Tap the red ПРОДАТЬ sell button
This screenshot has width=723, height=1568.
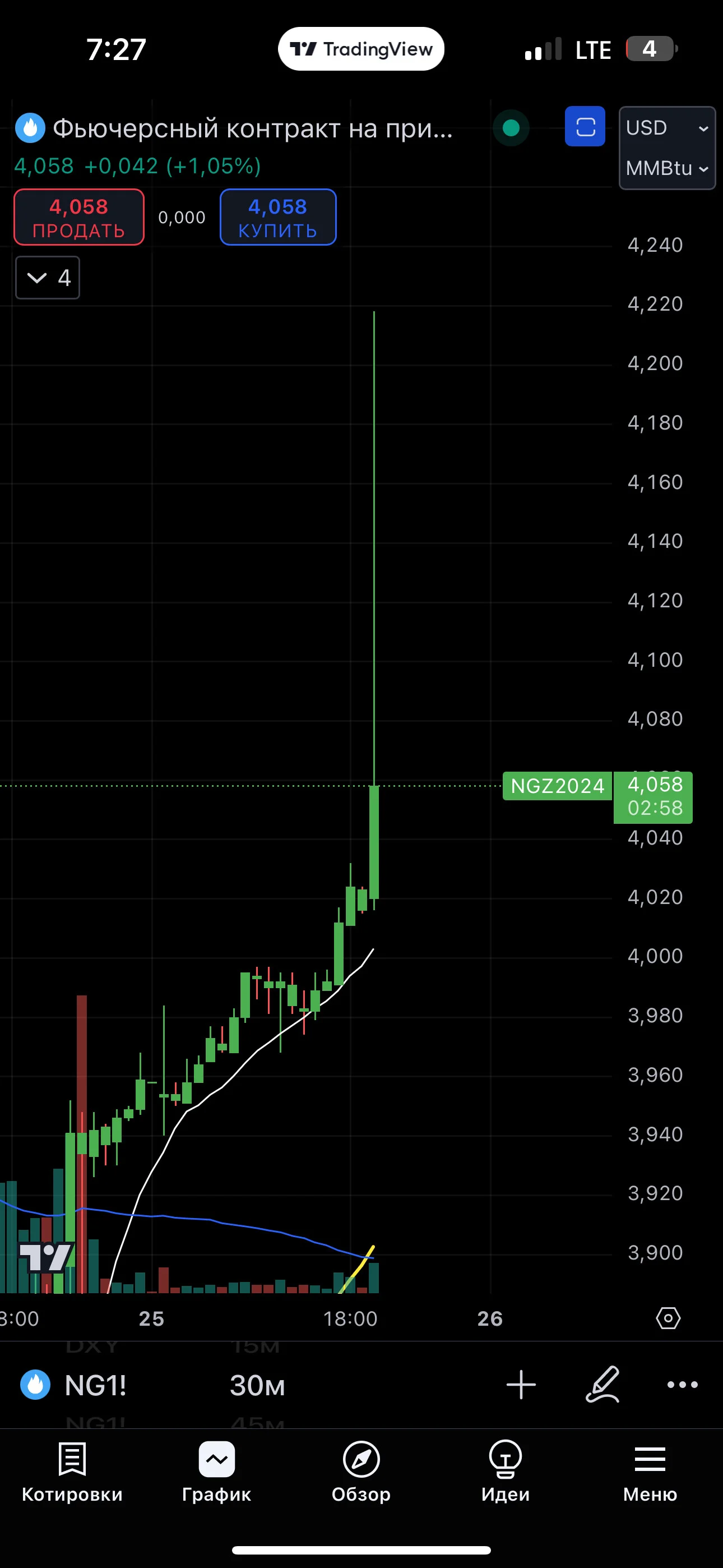click(x=79, y=217)
